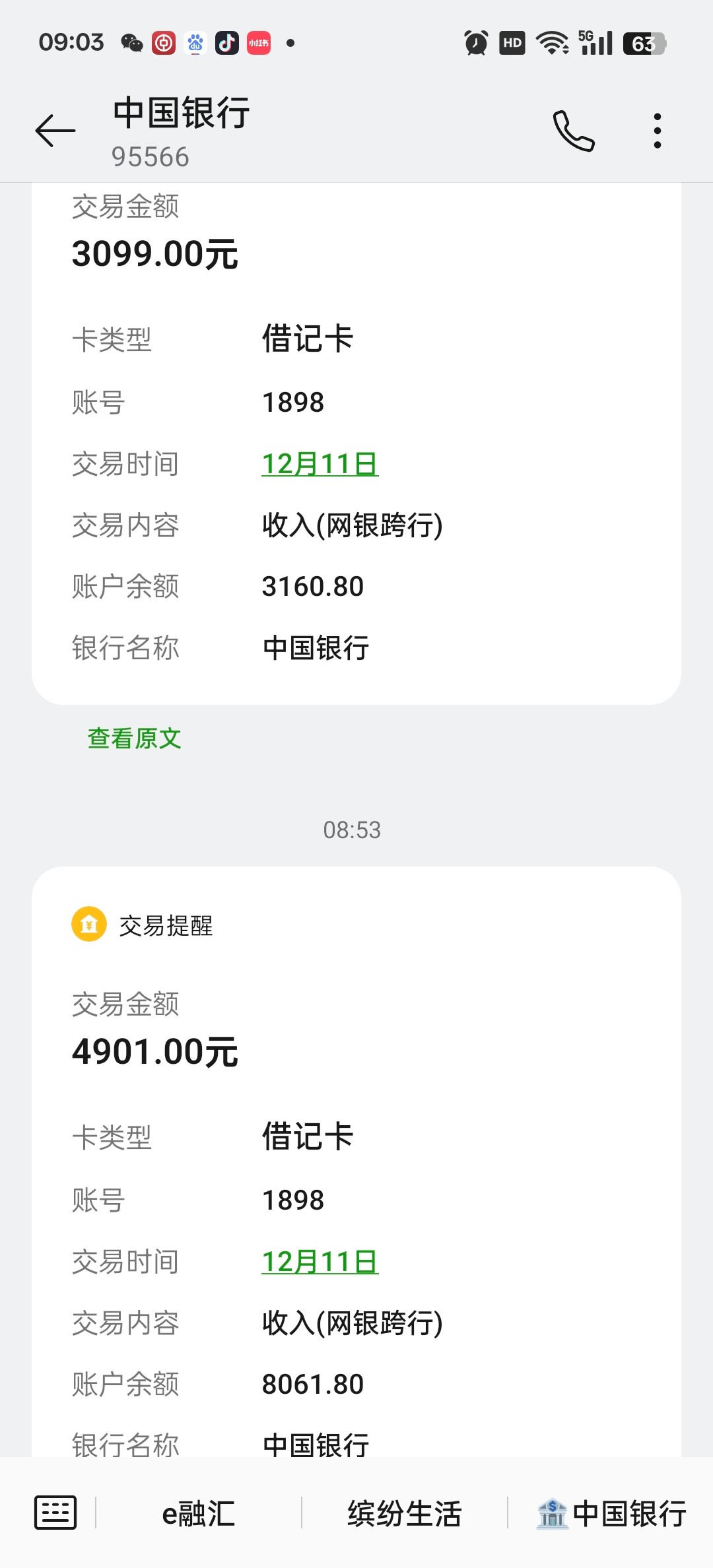The height and width of the screenshot is (1568, 713).
Task: Open the 缤纷生活 menu
Action: tap(405, 1513)
